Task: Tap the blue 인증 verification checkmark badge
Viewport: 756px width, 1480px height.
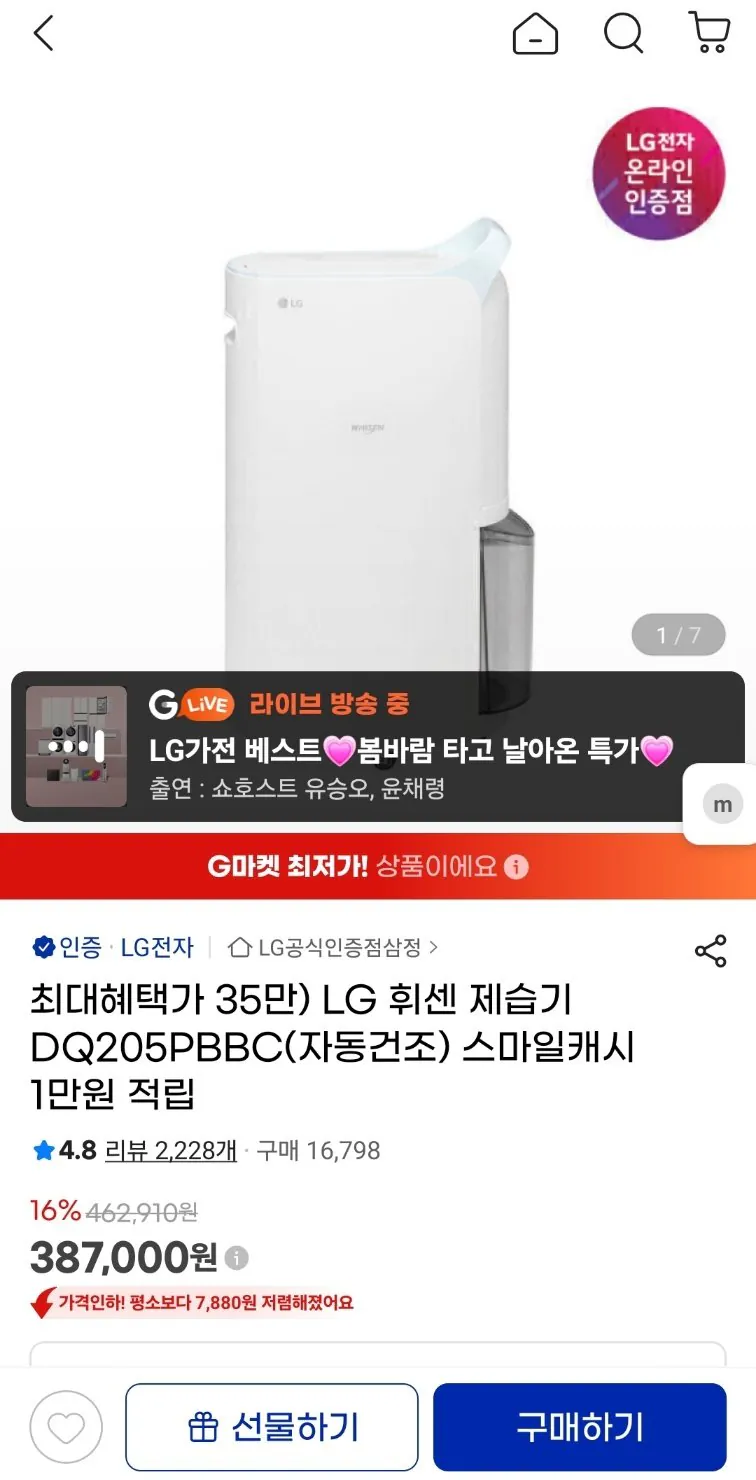Action: [x=46, y=947]
